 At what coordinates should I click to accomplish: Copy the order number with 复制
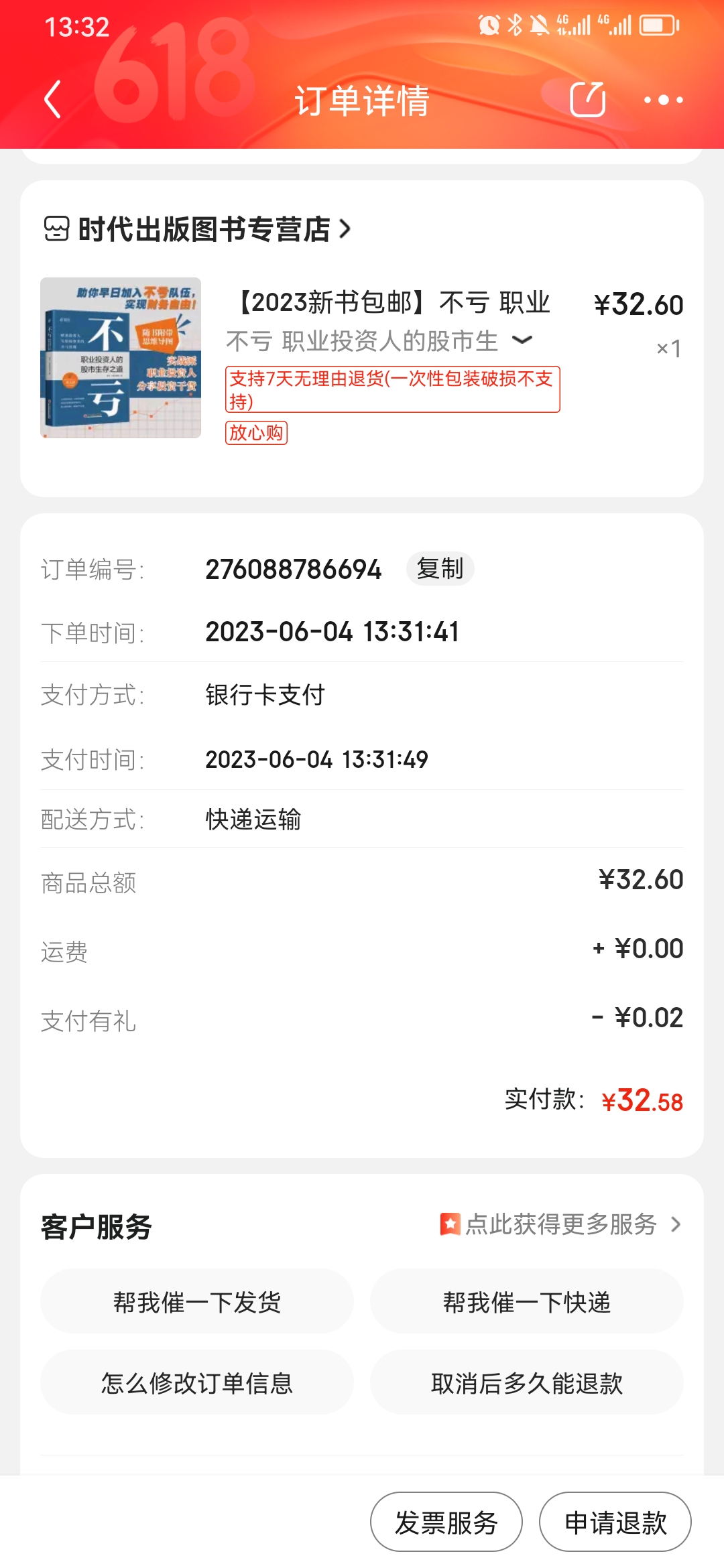(440, 569)
